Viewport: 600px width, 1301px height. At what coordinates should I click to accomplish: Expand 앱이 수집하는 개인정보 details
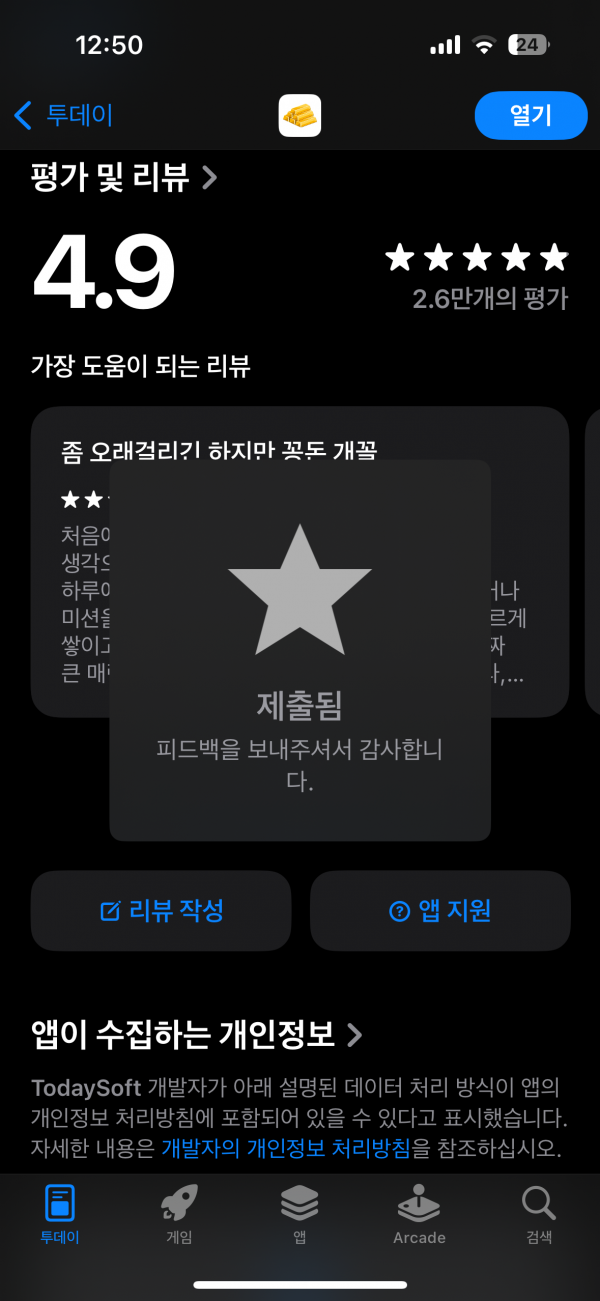click(x=196, y=1034)
